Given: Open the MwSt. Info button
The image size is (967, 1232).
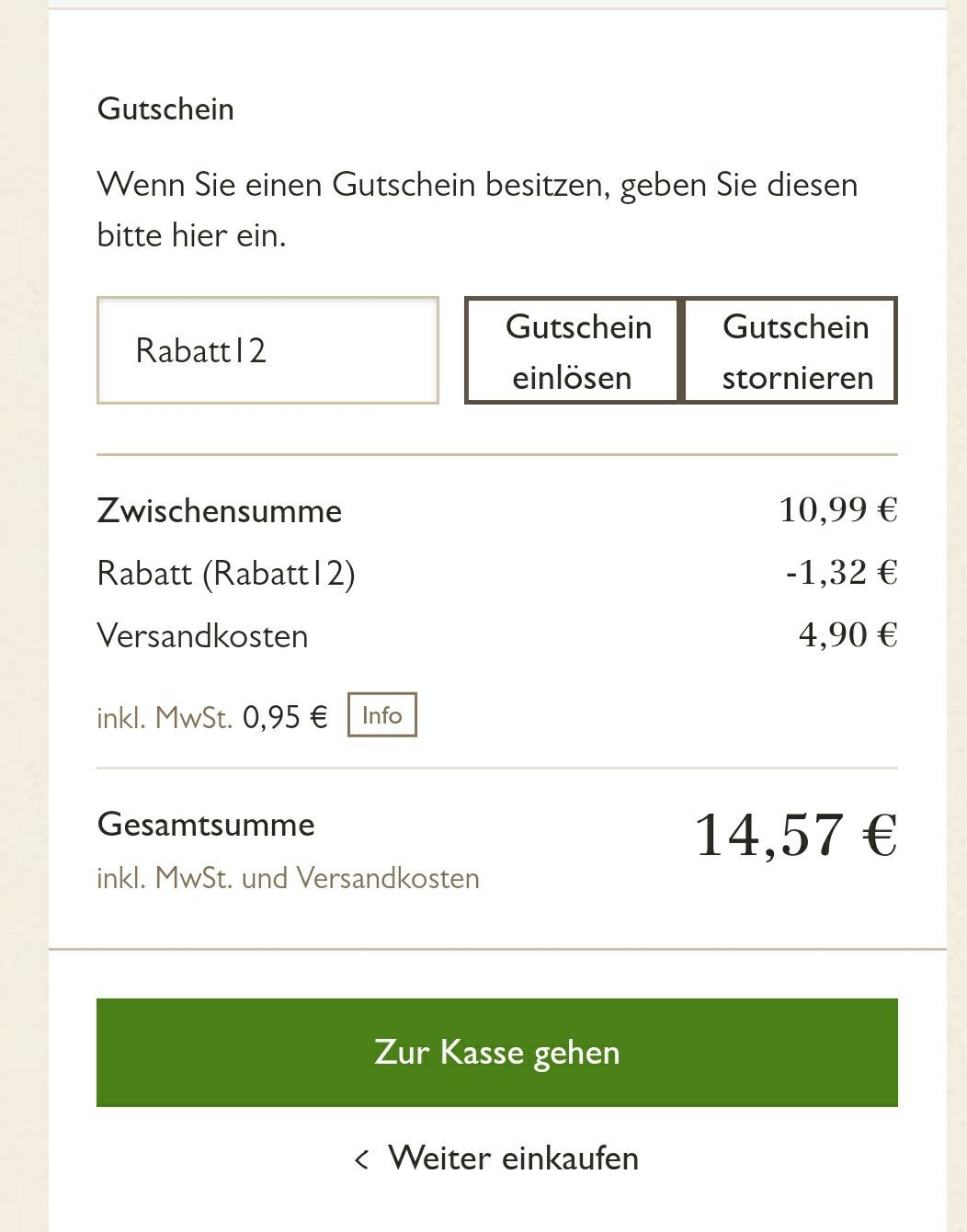Looking at the screenshot, I should point(381,715).
